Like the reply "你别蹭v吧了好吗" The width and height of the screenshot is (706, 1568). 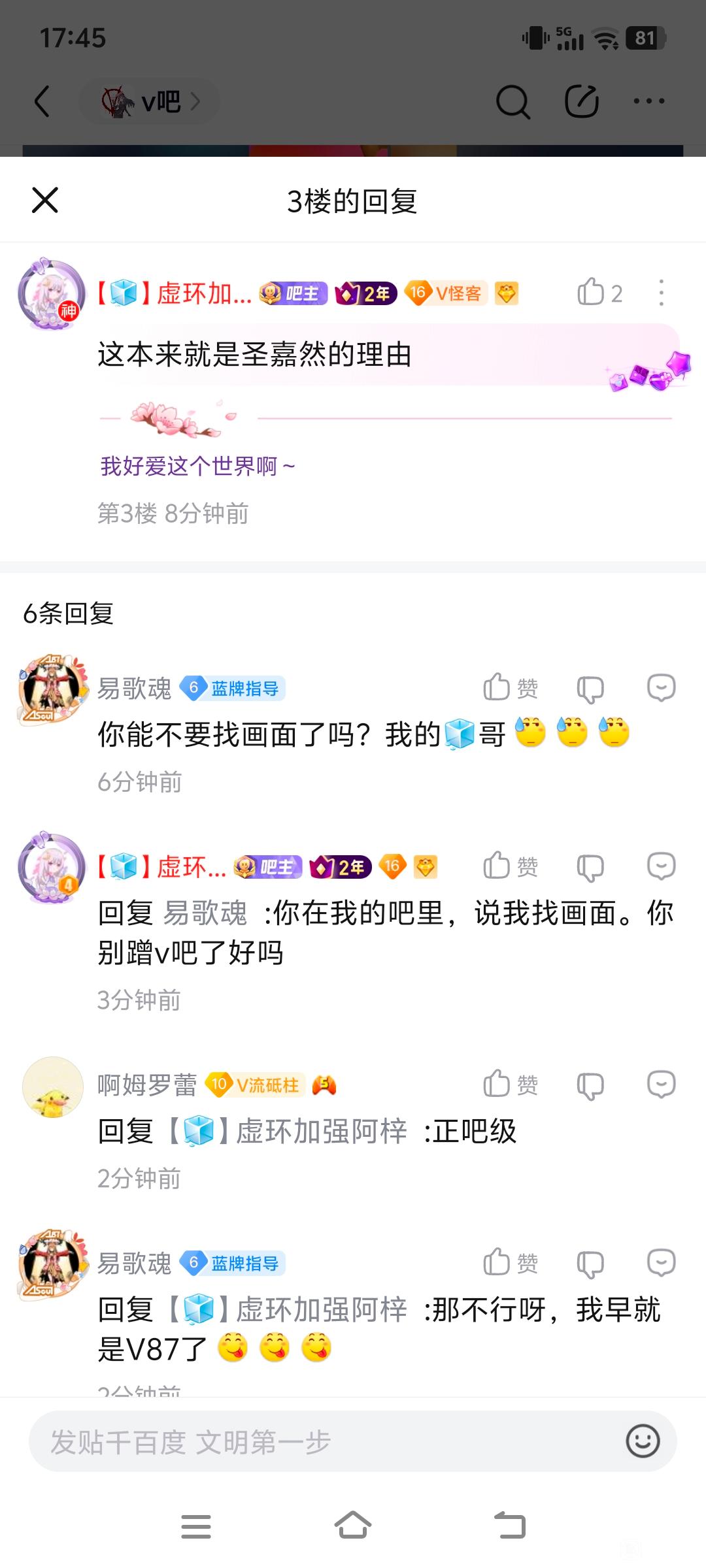497,866
